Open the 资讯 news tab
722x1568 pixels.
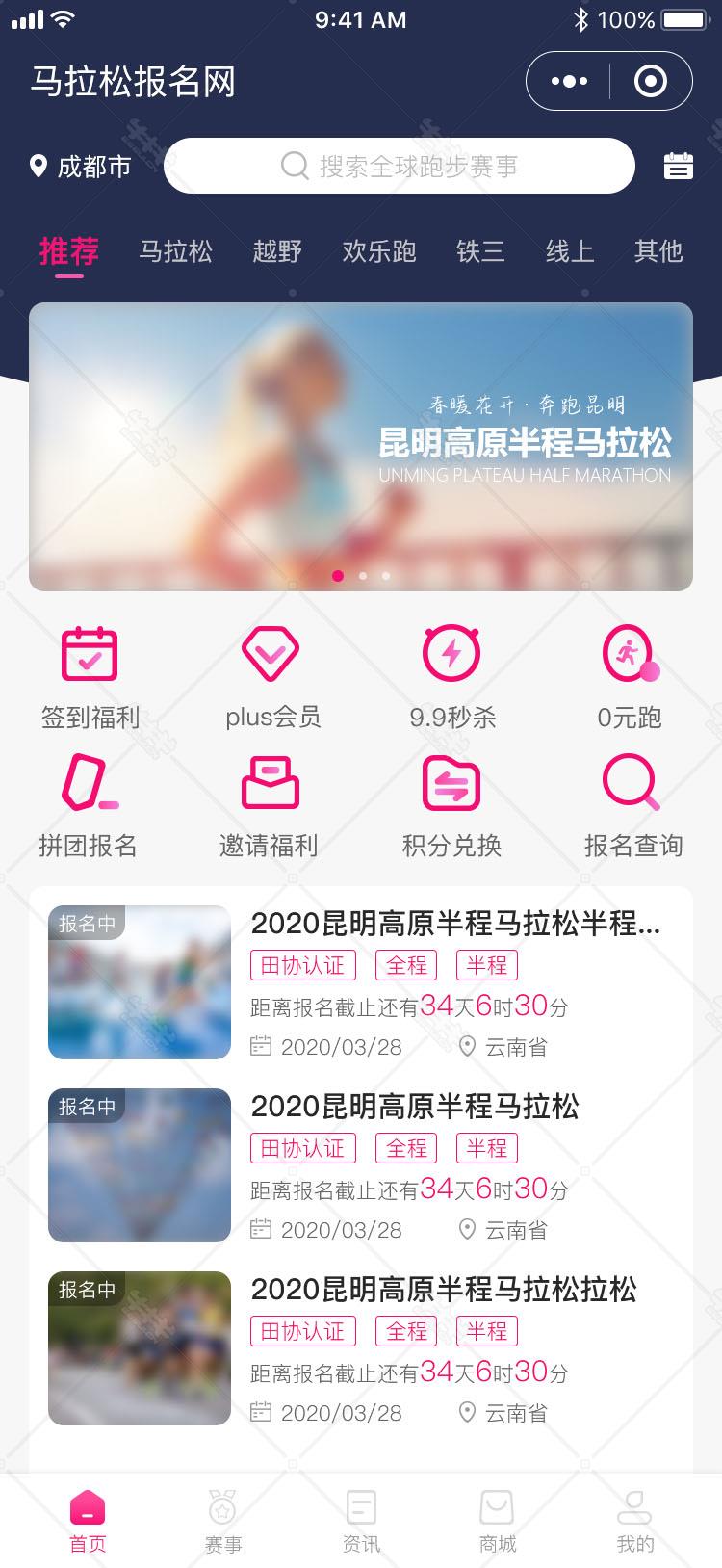pos(361,1520)
